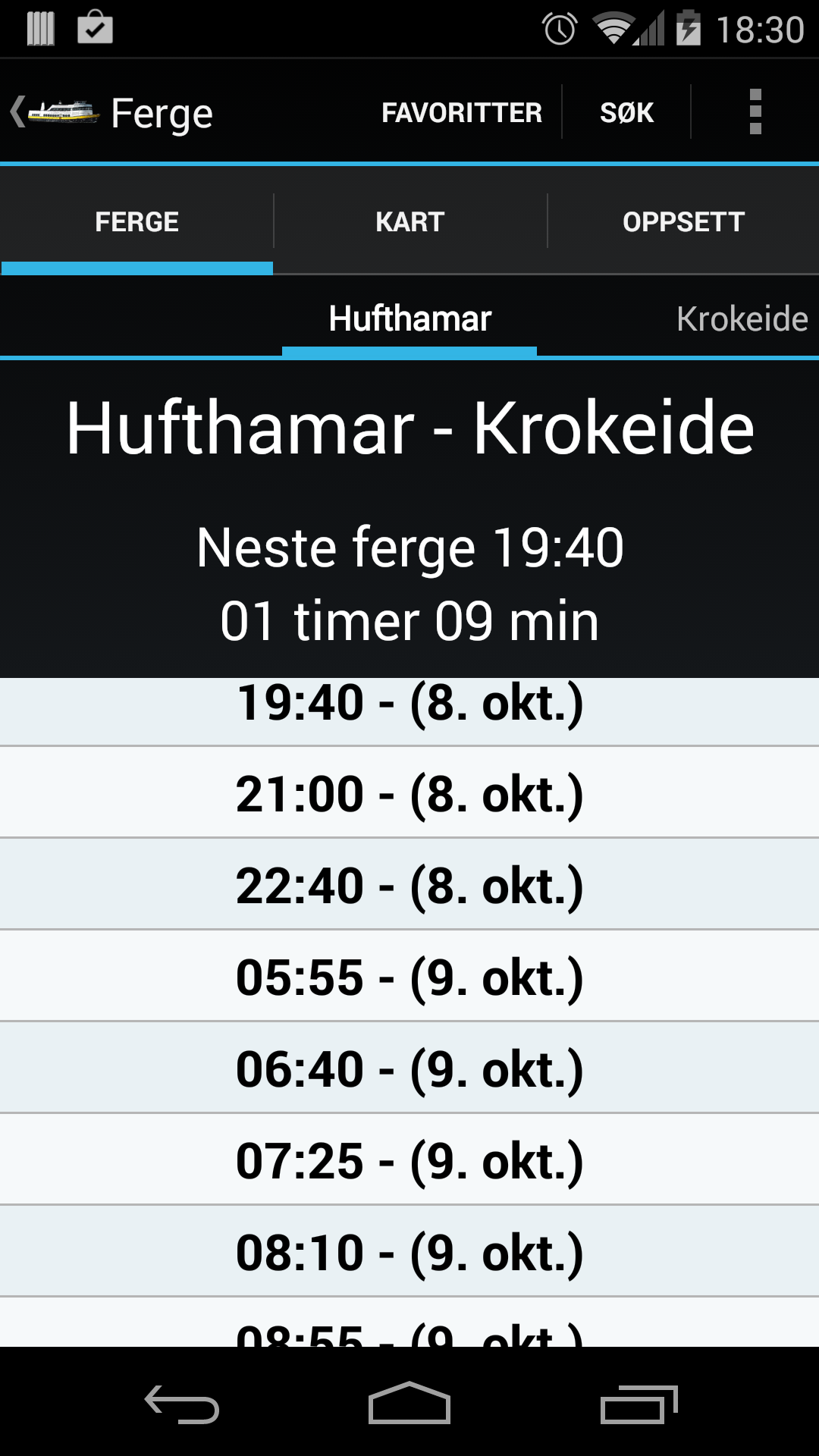This screenshot has width=819, height=1456.
Task: Switch to the OPPSETT tab
Action: click(683, 221)
